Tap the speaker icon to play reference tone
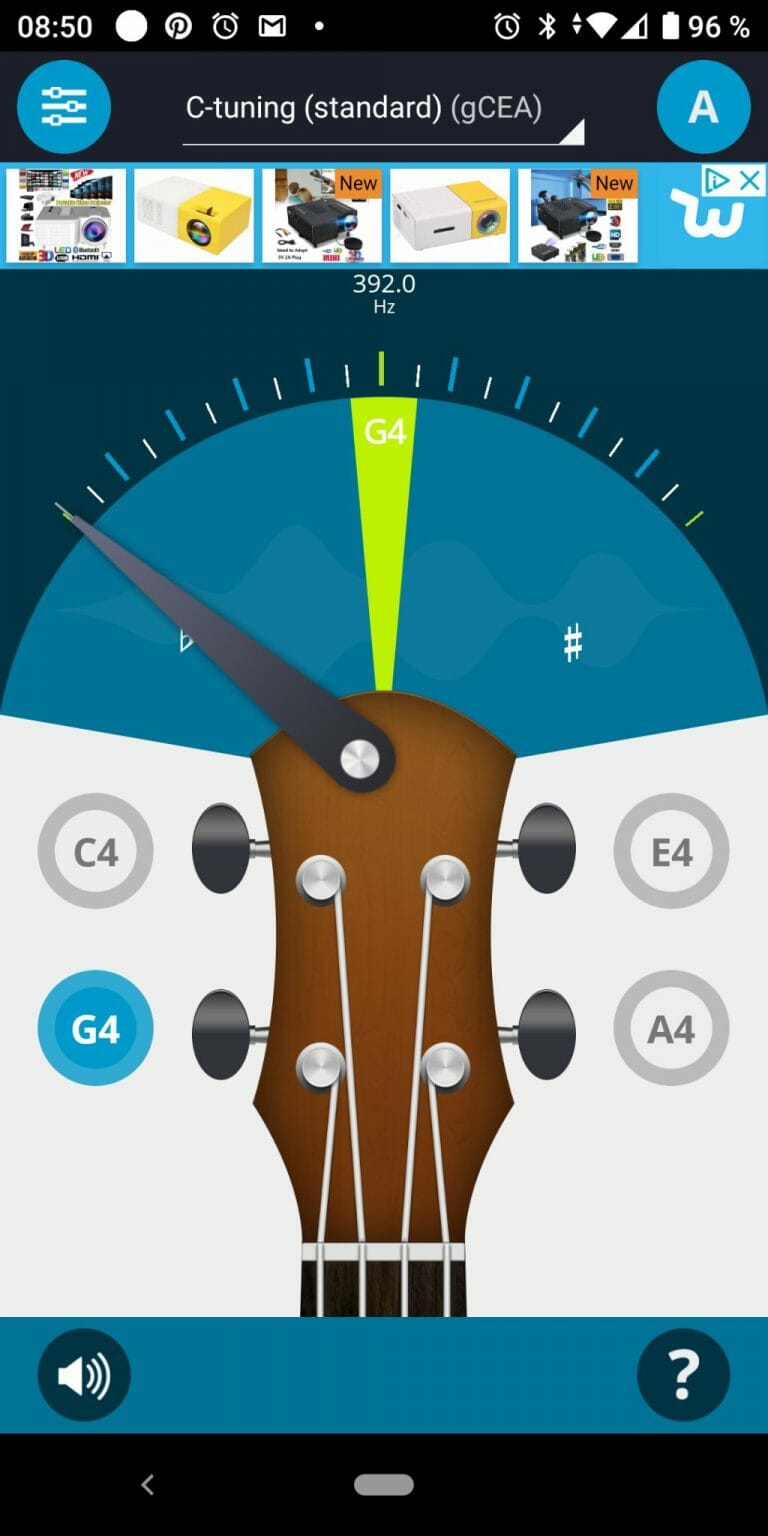Image resolution: width=768 pixels, height=1536 pixels. click(84, 1374)
